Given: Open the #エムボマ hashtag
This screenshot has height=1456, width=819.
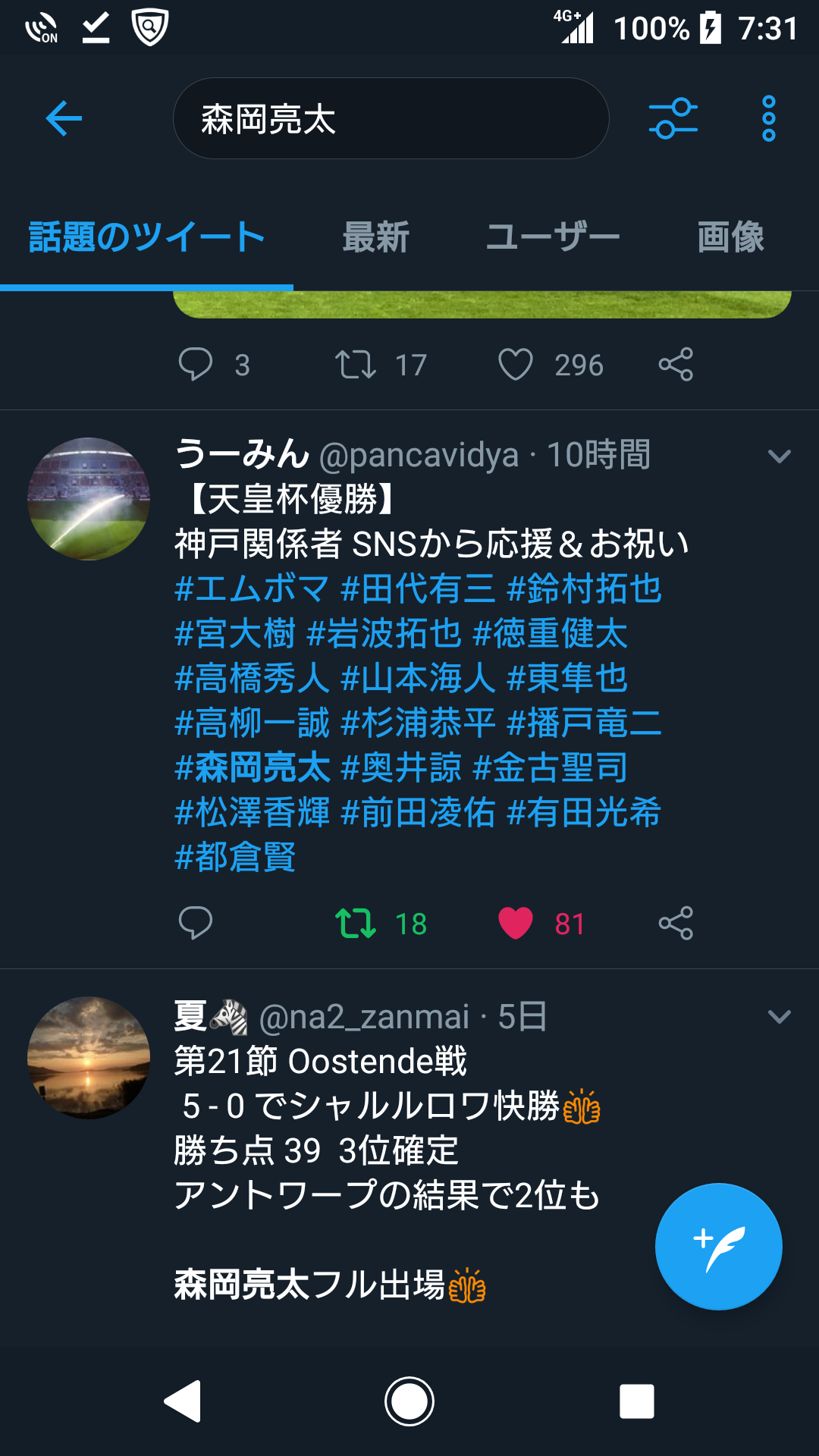Looking at the screenshot, I should (x=252, y=589).
